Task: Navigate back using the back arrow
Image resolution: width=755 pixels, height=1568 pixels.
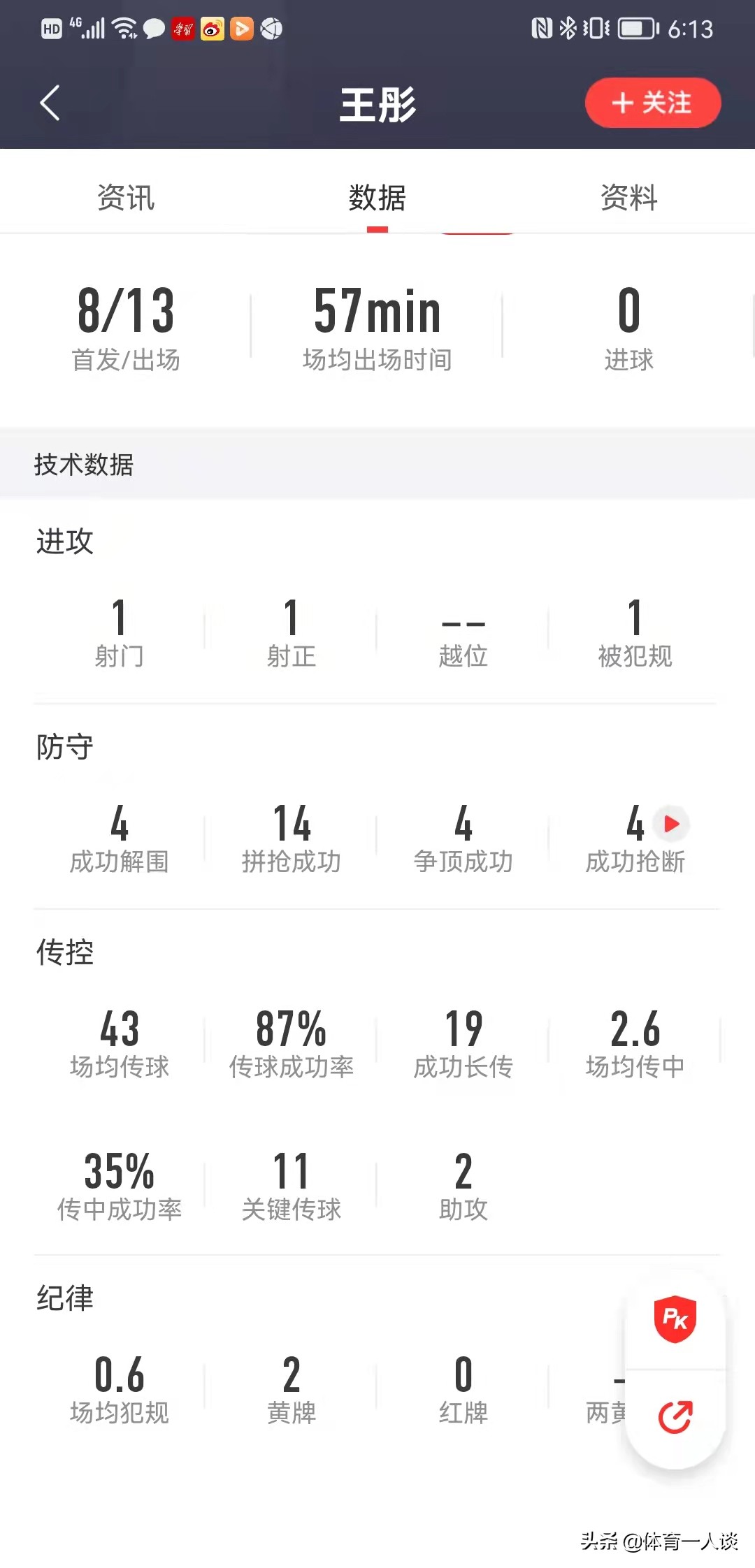Action: [x=49, y=103]
